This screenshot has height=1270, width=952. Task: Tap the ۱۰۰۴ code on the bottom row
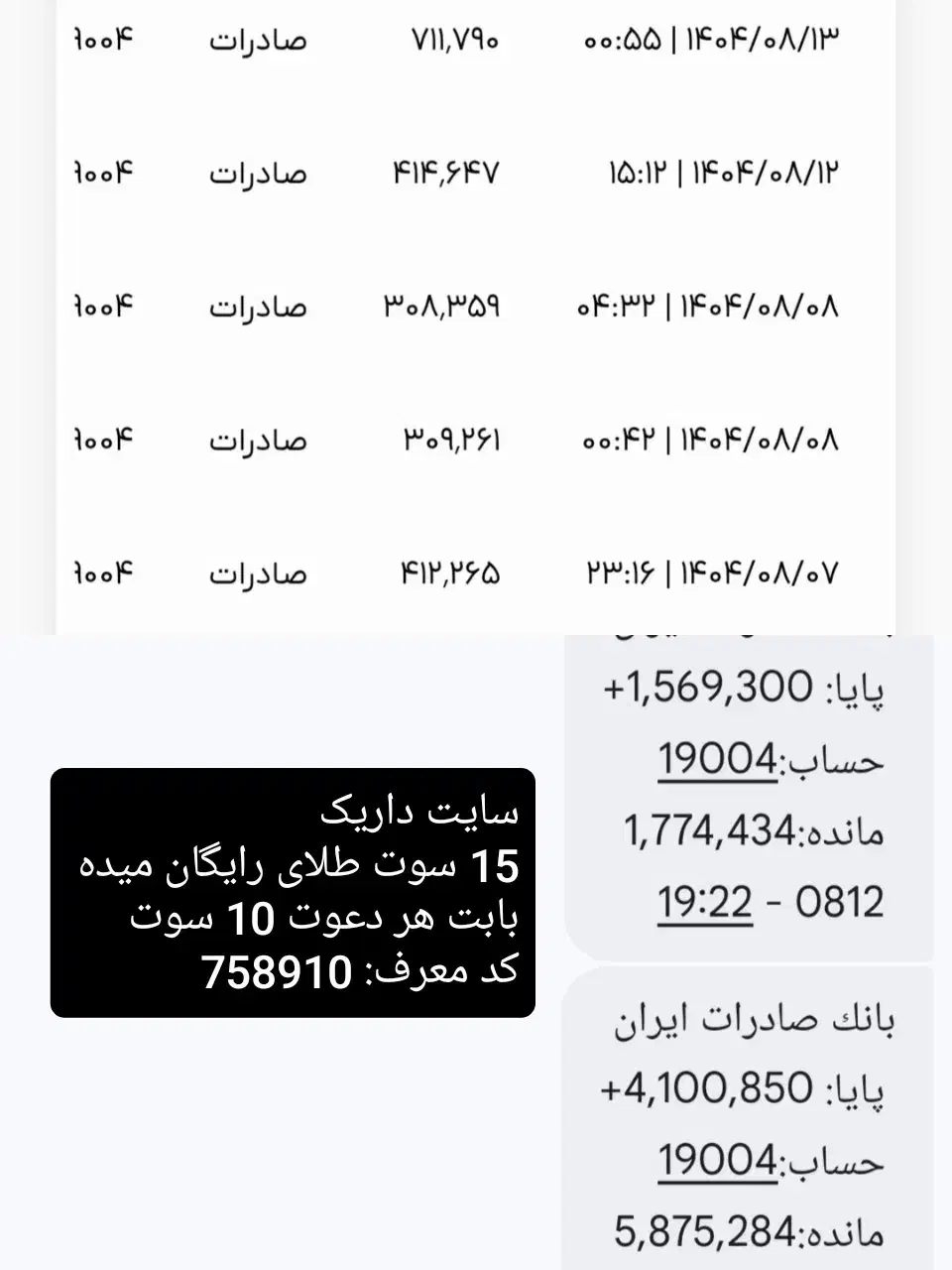point(102,572)
